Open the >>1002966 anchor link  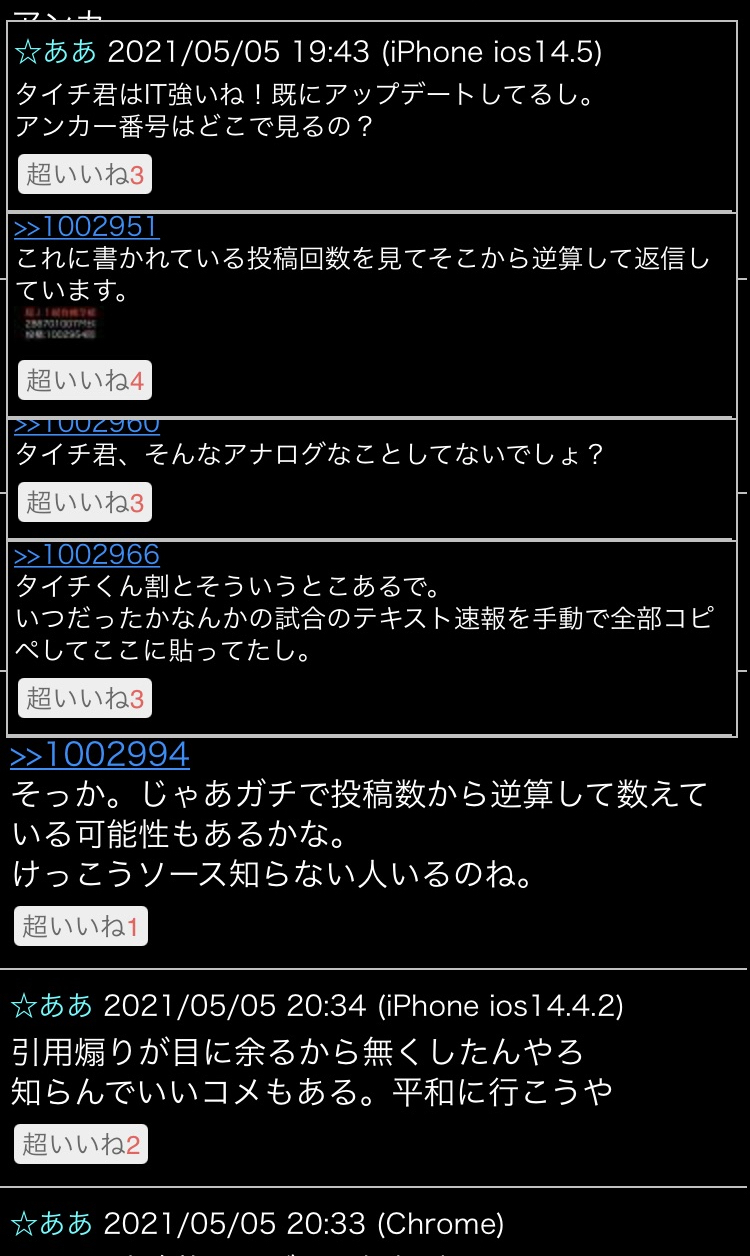click(x=87, y=555)
